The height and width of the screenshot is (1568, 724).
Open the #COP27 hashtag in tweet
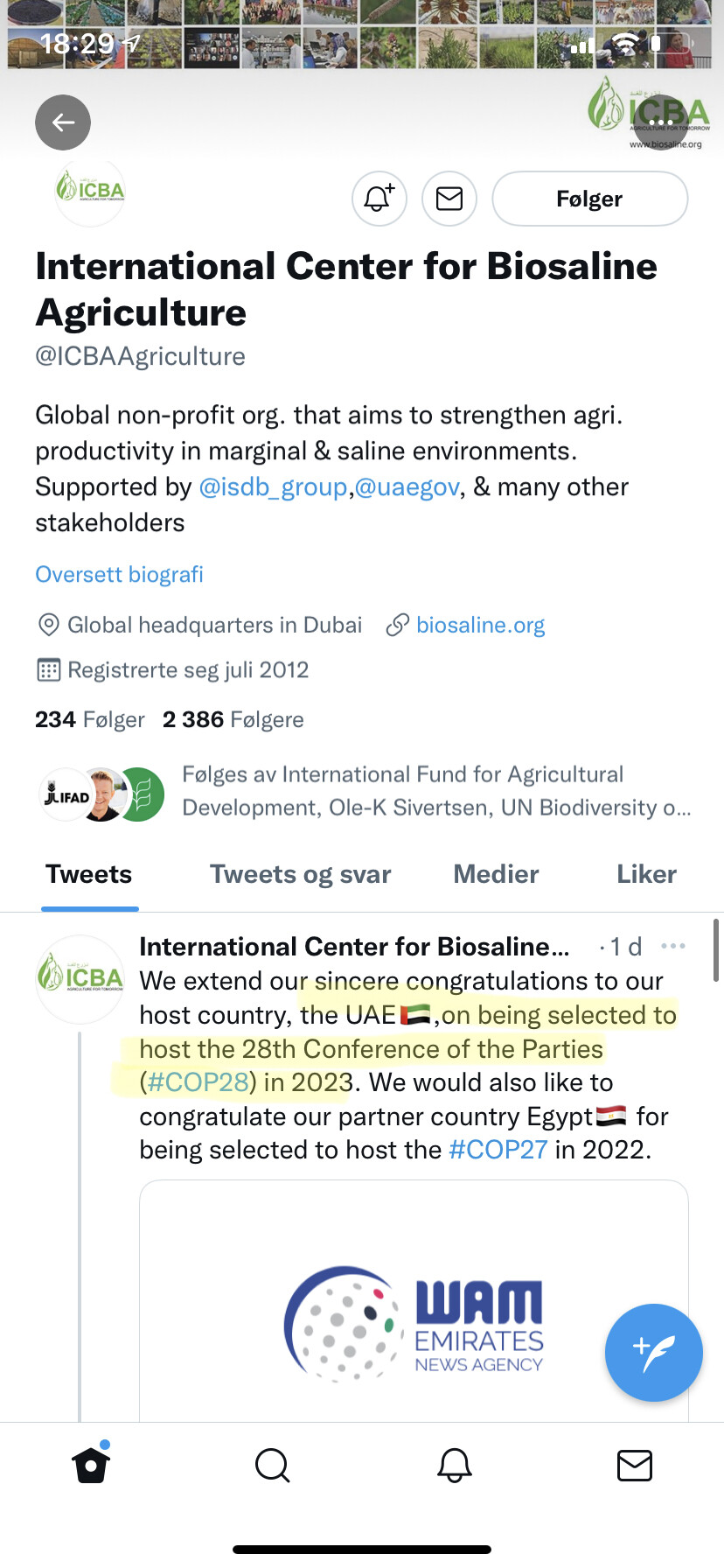click(x=498, y=1149)
